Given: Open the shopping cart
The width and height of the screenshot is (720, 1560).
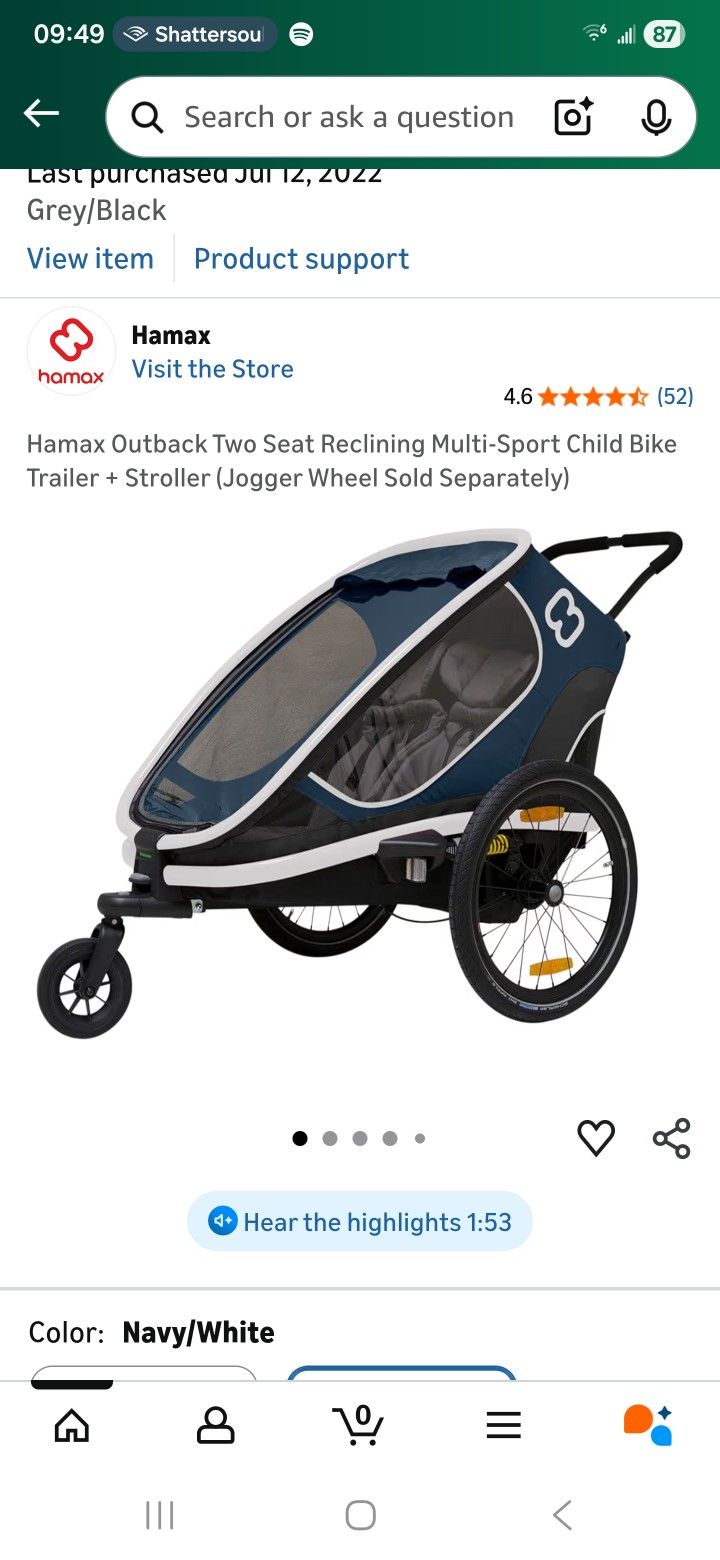Looking at the screenshot, I should point(360,1425).
